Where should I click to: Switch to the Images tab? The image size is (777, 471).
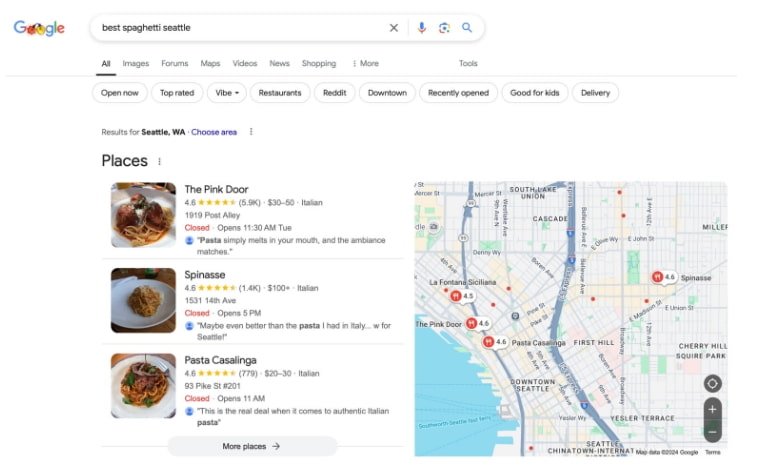pyautogui.click(x=135, y=64)
